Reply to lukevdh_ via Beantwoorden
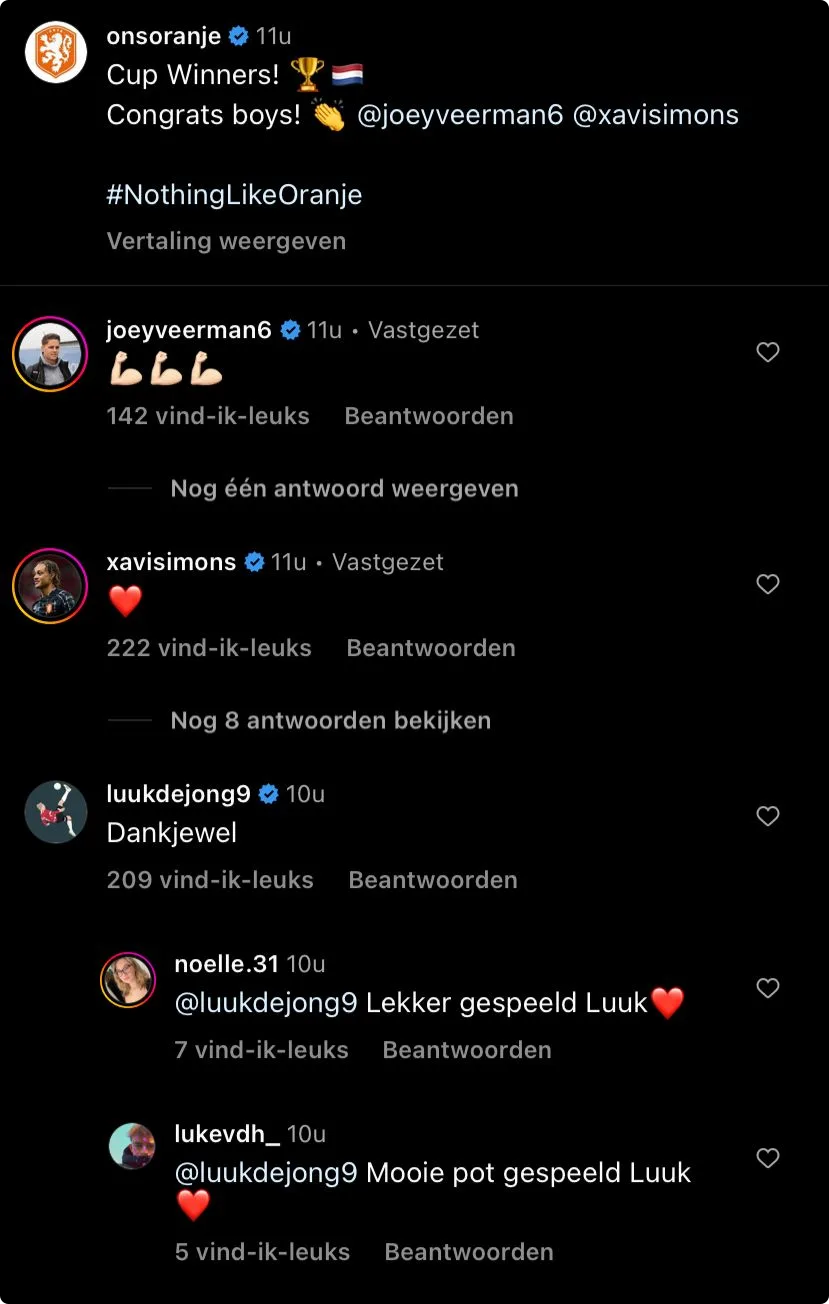This screenshot has width=829, height=1304. [x=468, y=1252]
